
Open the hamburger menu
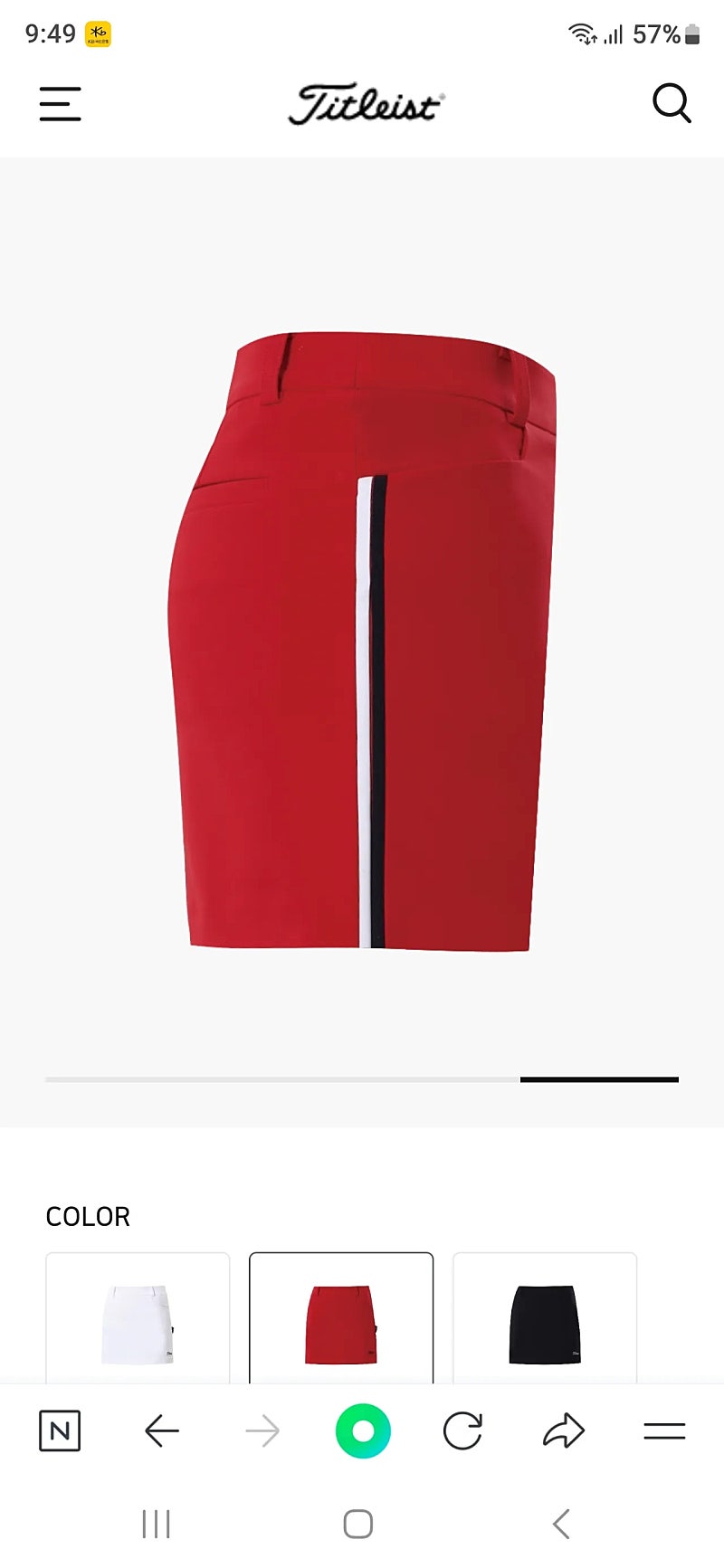click(x=60, y=104)
